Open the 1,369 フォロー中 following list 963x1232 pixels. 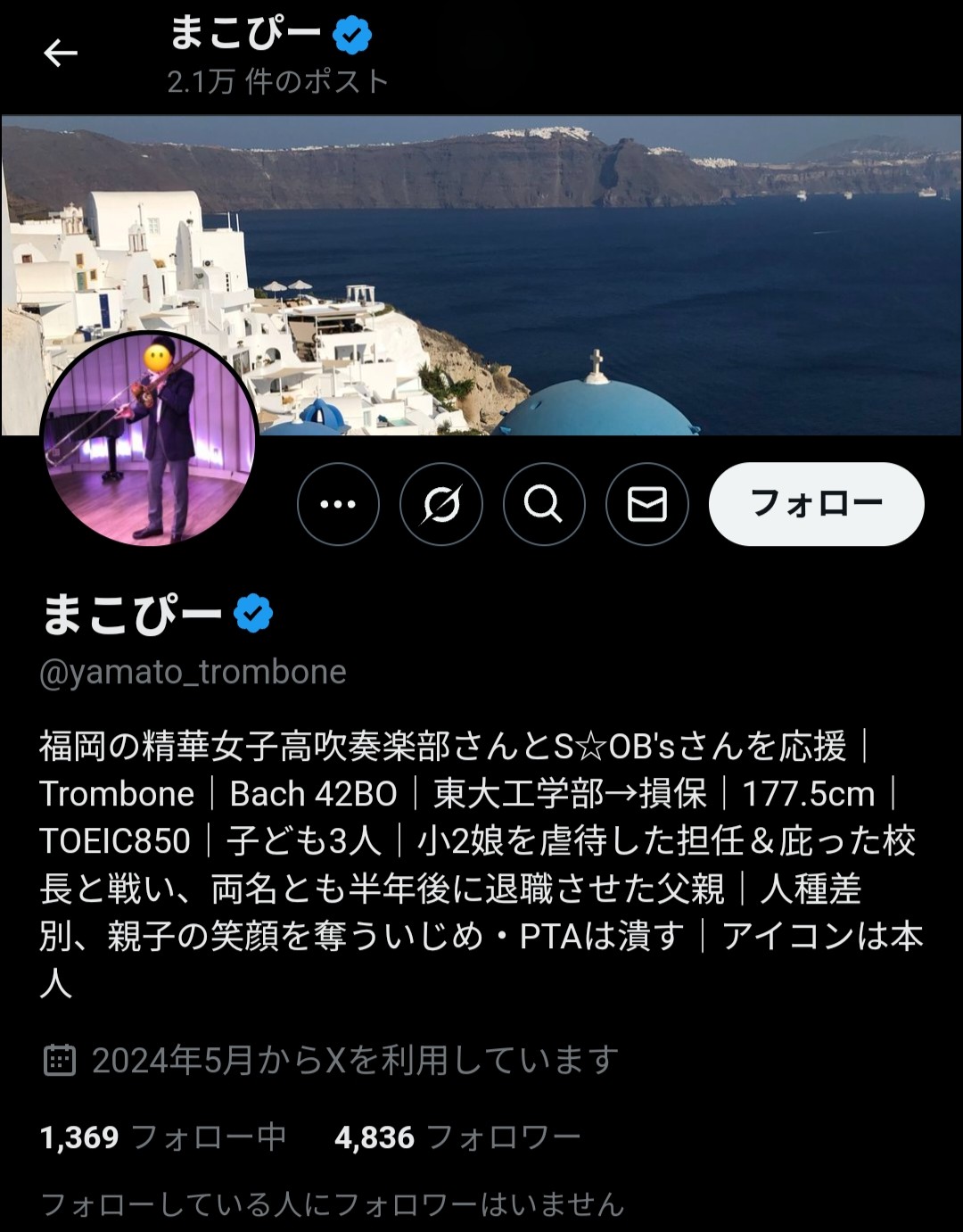click(163, 1137)
